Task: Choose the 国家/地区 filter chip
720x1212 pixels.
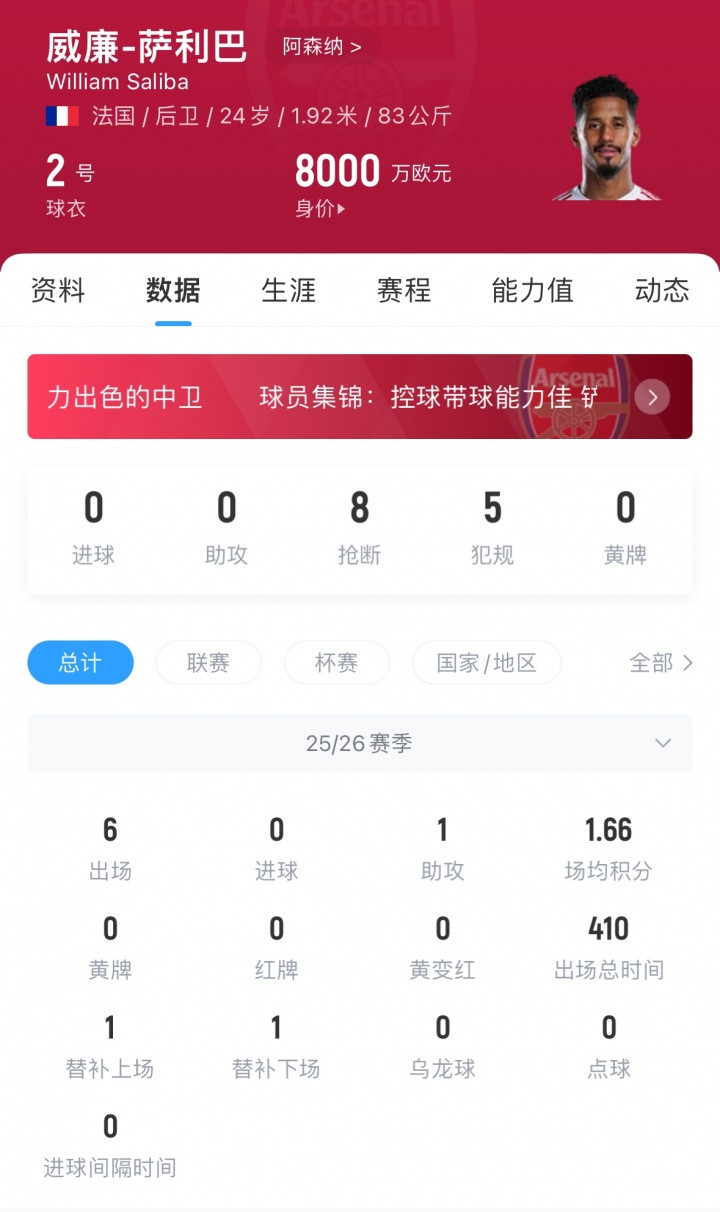Action: [486, 662]
